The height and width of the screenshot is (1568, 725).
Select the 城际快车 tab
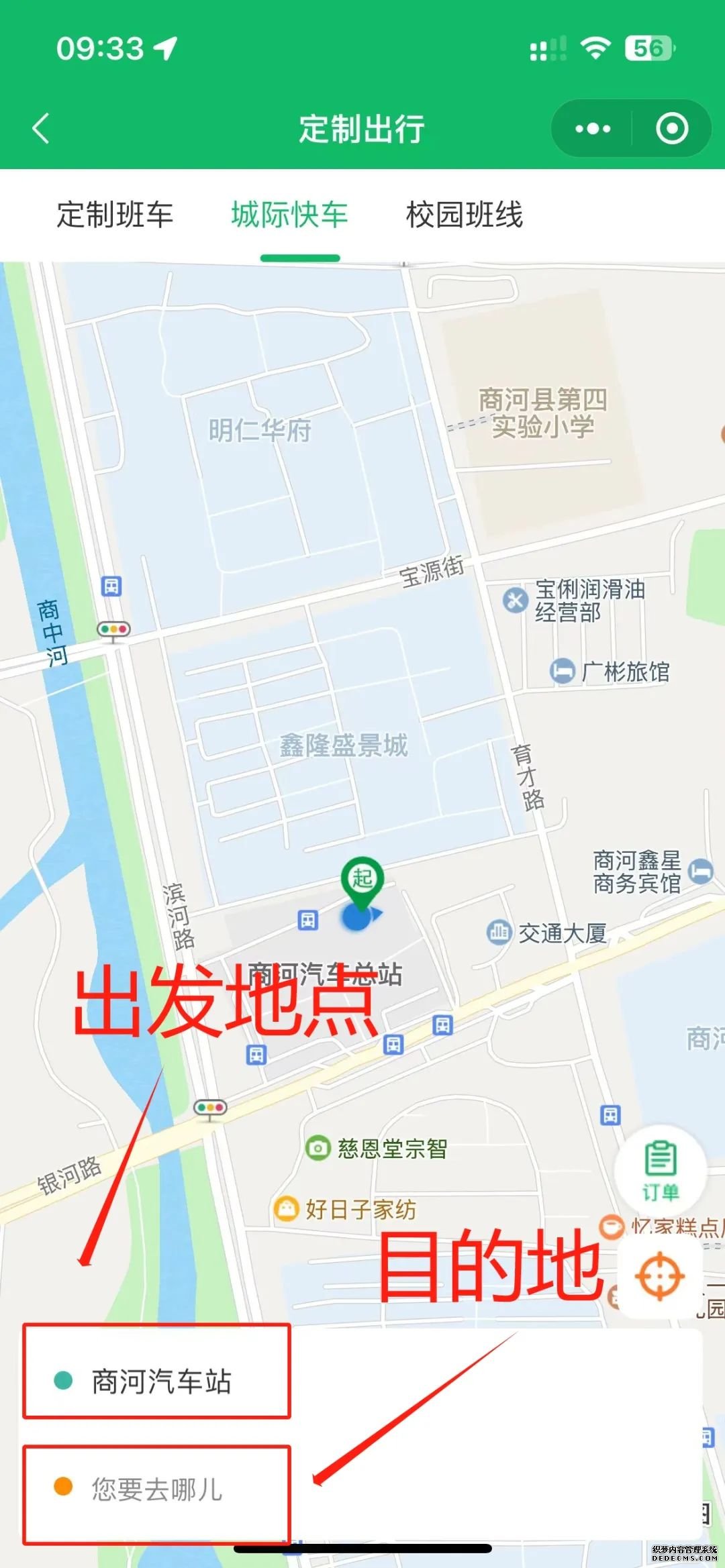(289, 215)
